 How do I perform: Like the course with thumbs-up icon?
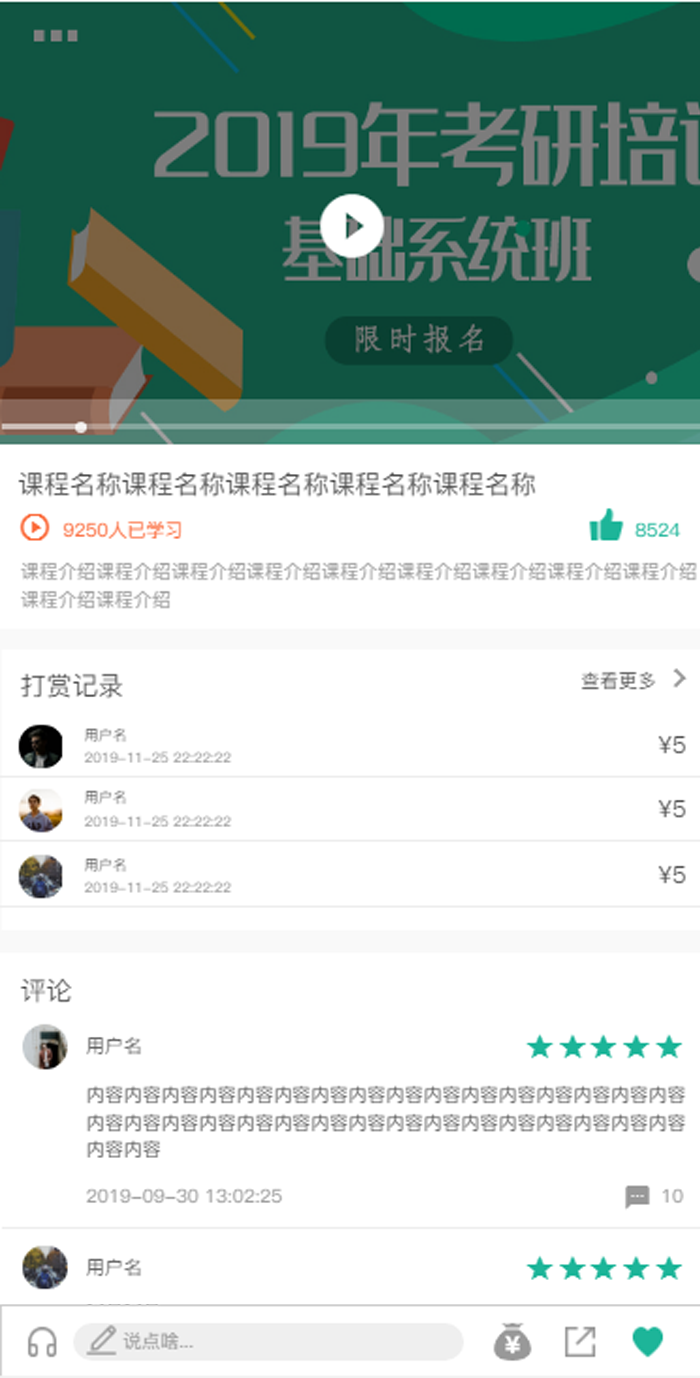[x=606, y=525]
